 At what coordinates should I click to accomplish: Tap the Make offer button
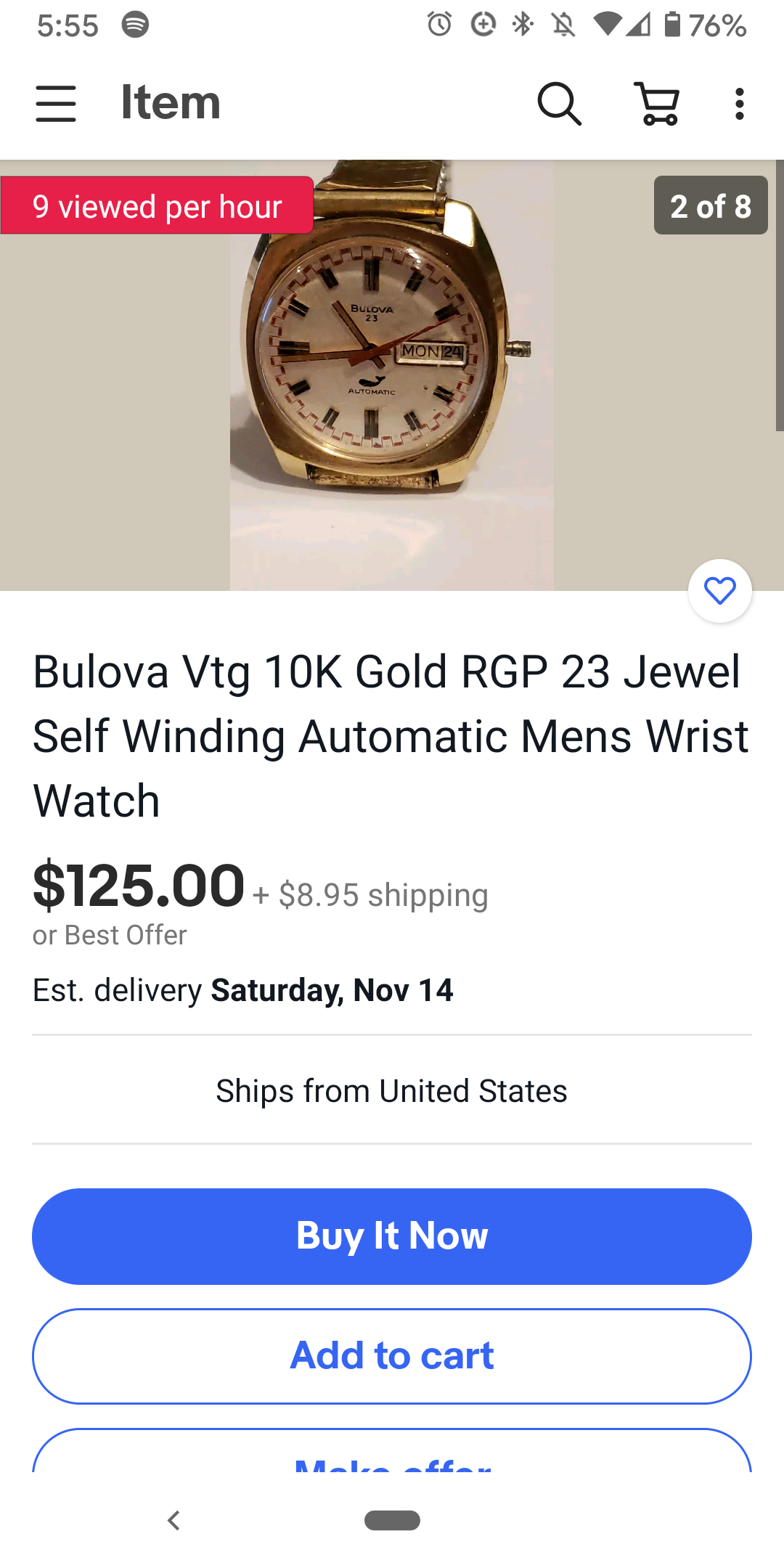tap(392, 1455)
